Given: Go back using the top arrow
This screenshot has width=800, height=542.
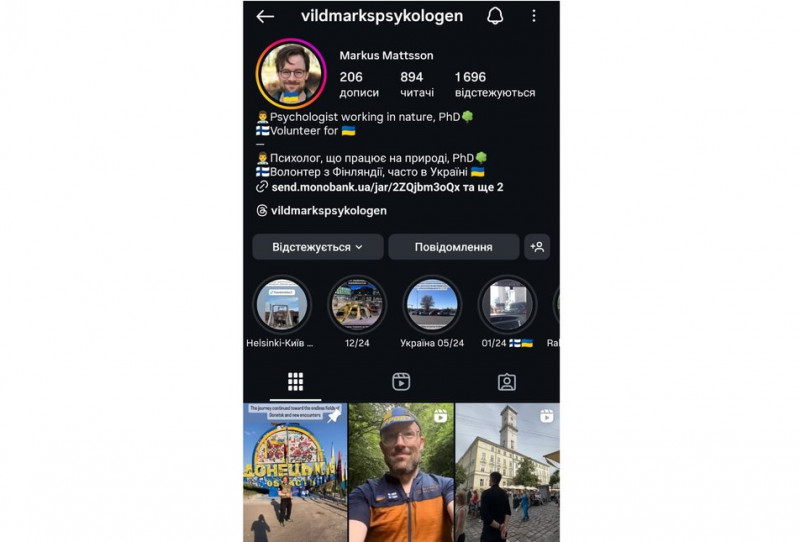Looking at the screenshot, I should pyautogui.click(x=265, y=16).
